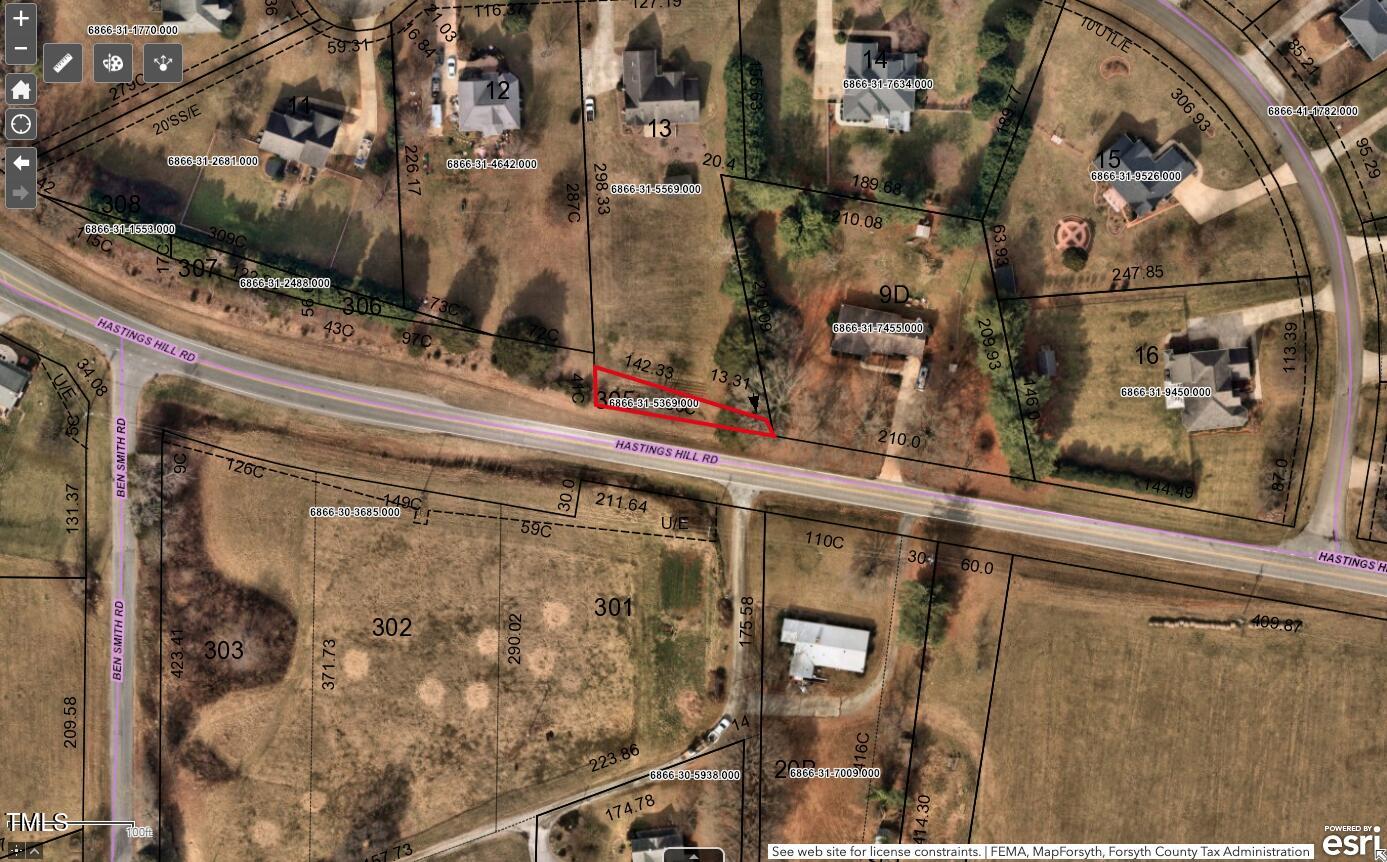The image size is (1387, 862).
Task: Find my current location
Action: 21,125
